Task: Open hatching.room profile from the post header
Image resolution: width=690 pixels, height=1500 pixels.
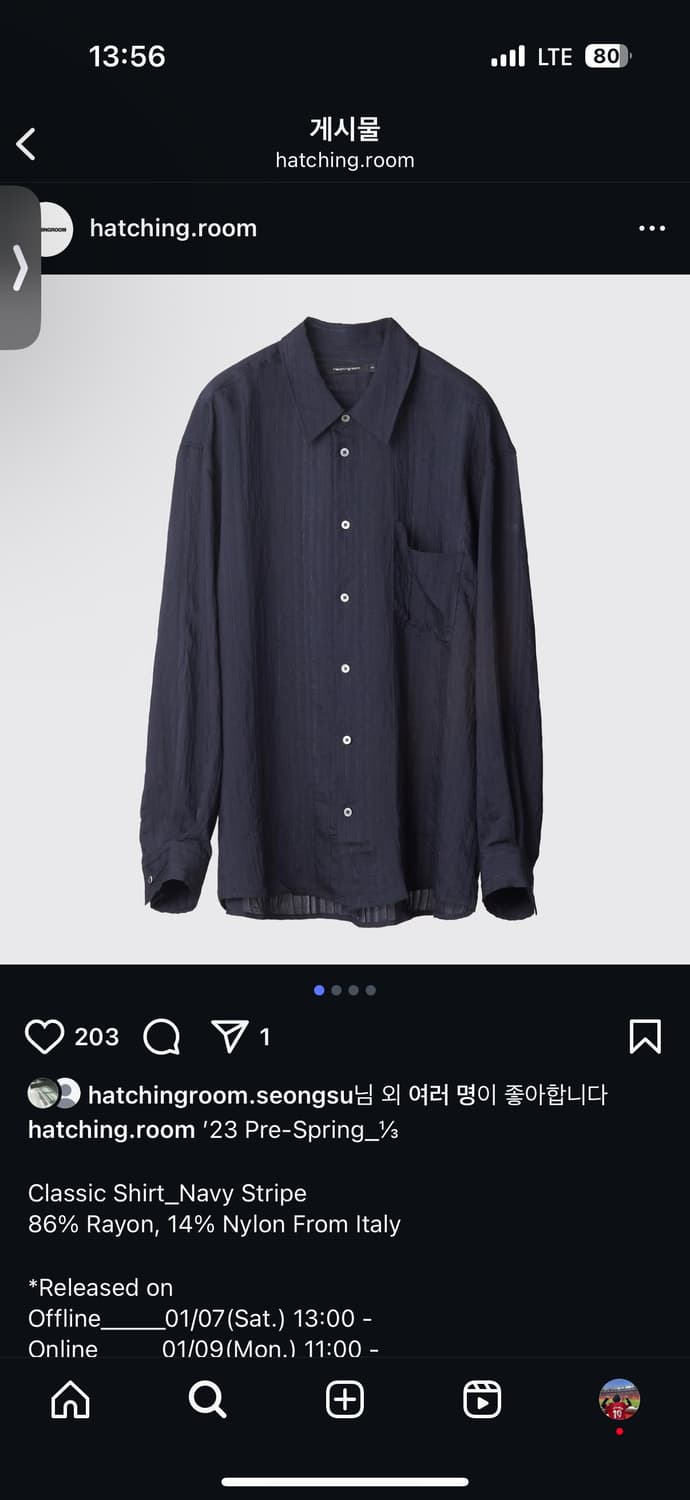Action: (x=173, y=229)
